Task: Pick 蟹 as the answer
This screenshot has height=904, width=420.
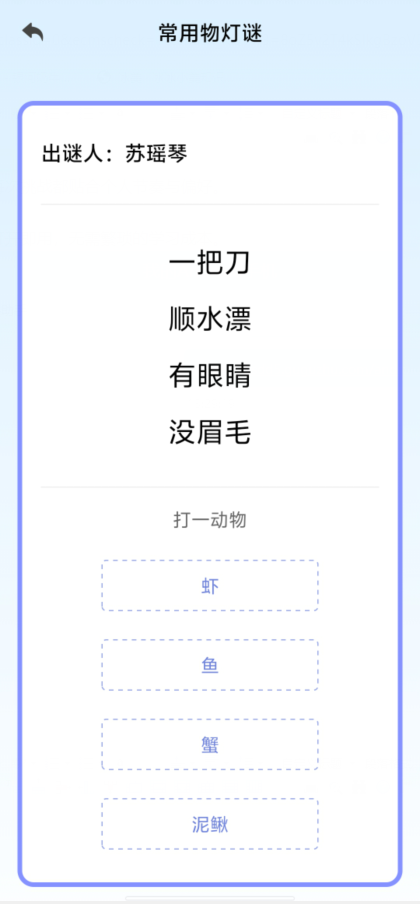Action: click(210, 745)
